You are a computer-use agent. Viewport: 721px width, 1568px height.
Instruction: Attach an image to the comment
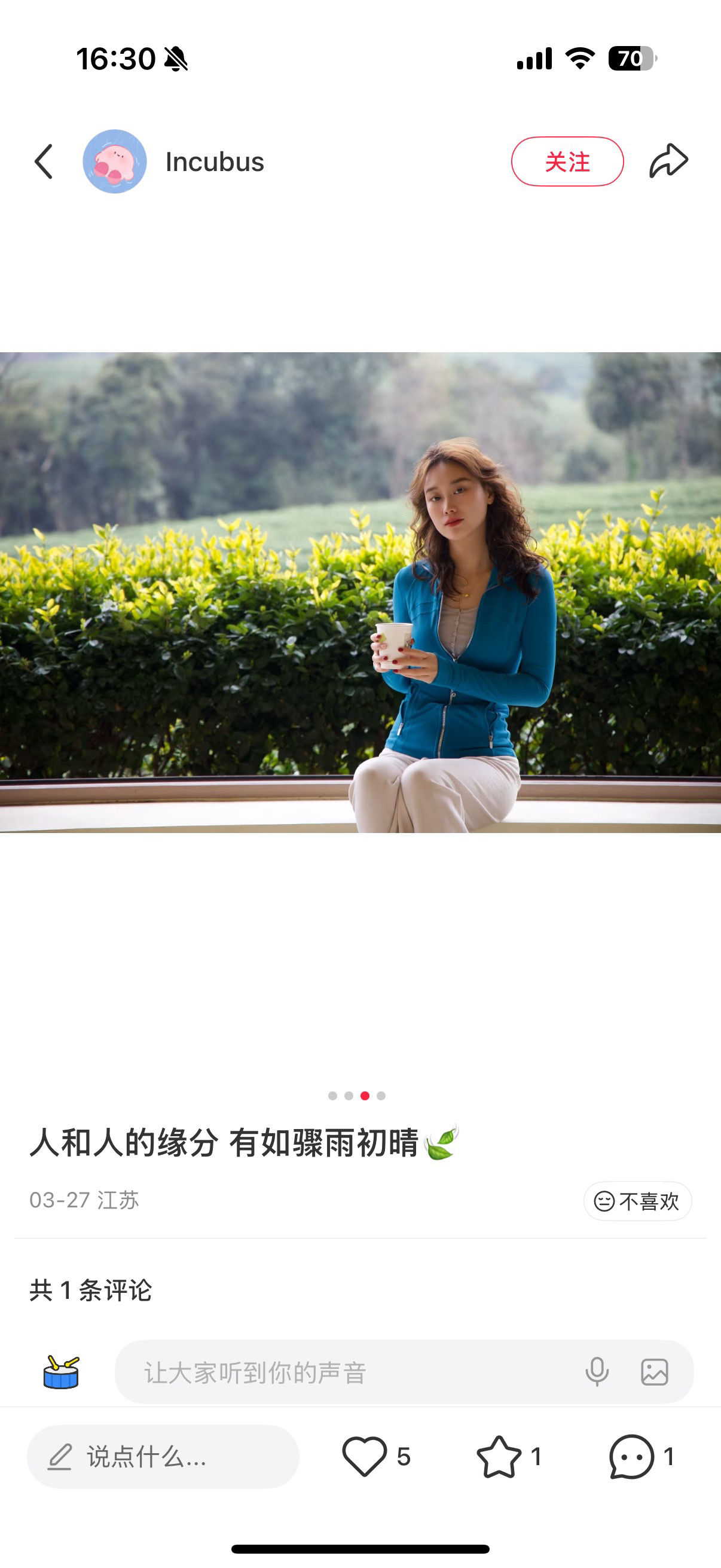pyautogui.click(x=655, y=1372)
